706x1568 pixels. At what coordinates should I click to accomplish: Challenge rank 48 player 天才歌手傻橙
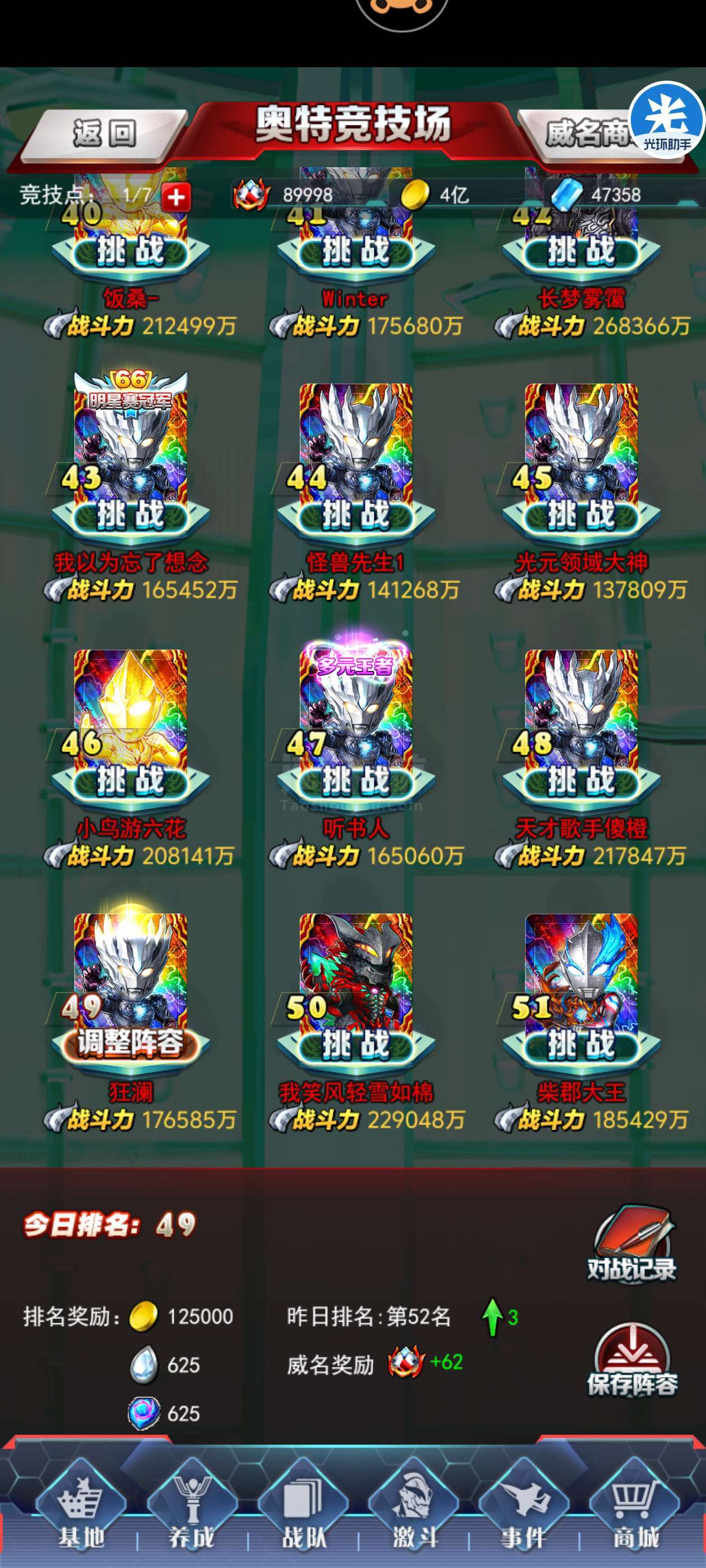(581, 780)
